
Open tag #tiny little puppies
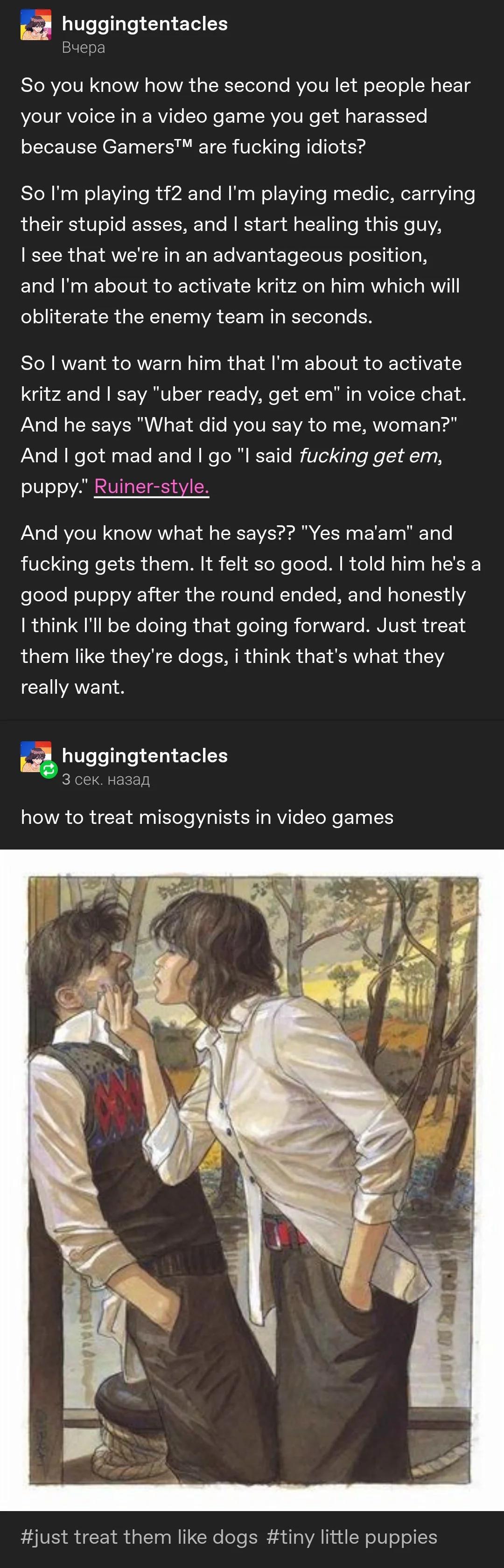pyautogui.click(x=351, y=1537)
